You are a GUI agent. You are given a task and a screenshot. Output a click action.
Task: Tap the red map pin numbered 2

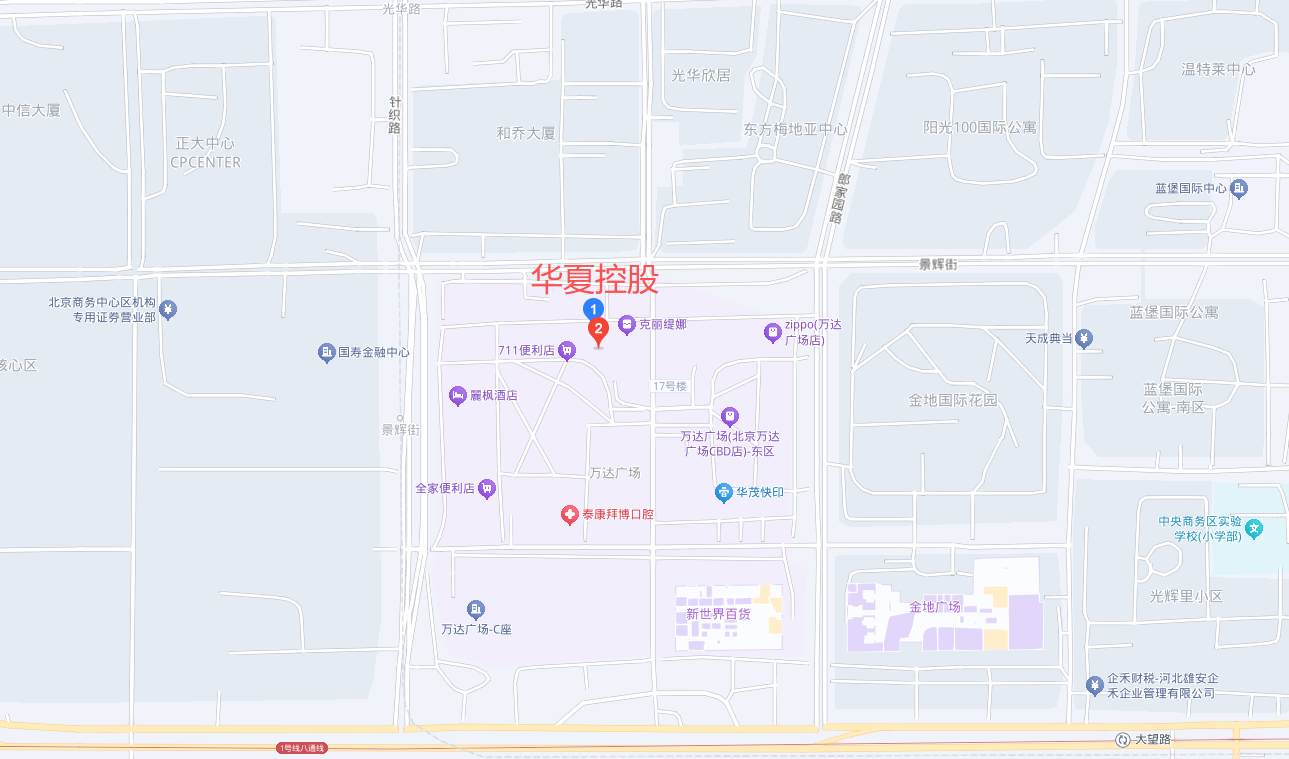(x=598, y=329)
